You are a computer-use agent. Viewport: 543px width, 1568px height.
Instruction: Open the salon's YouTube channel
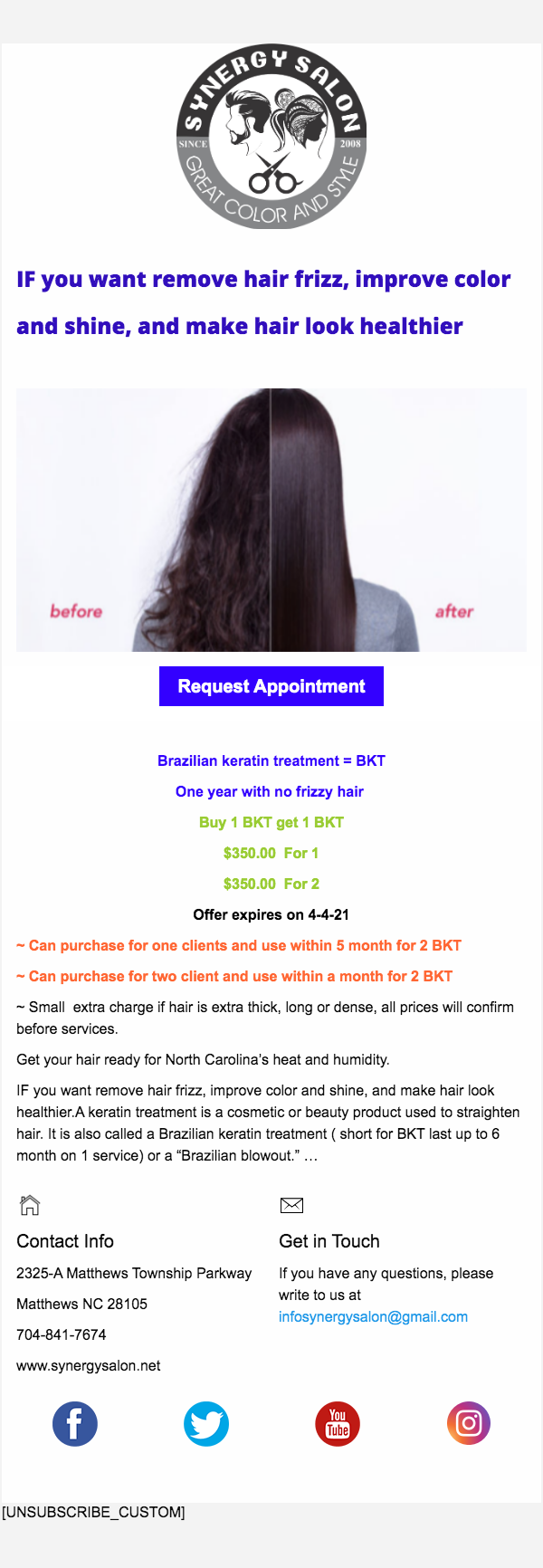[x=338, y=1424]
